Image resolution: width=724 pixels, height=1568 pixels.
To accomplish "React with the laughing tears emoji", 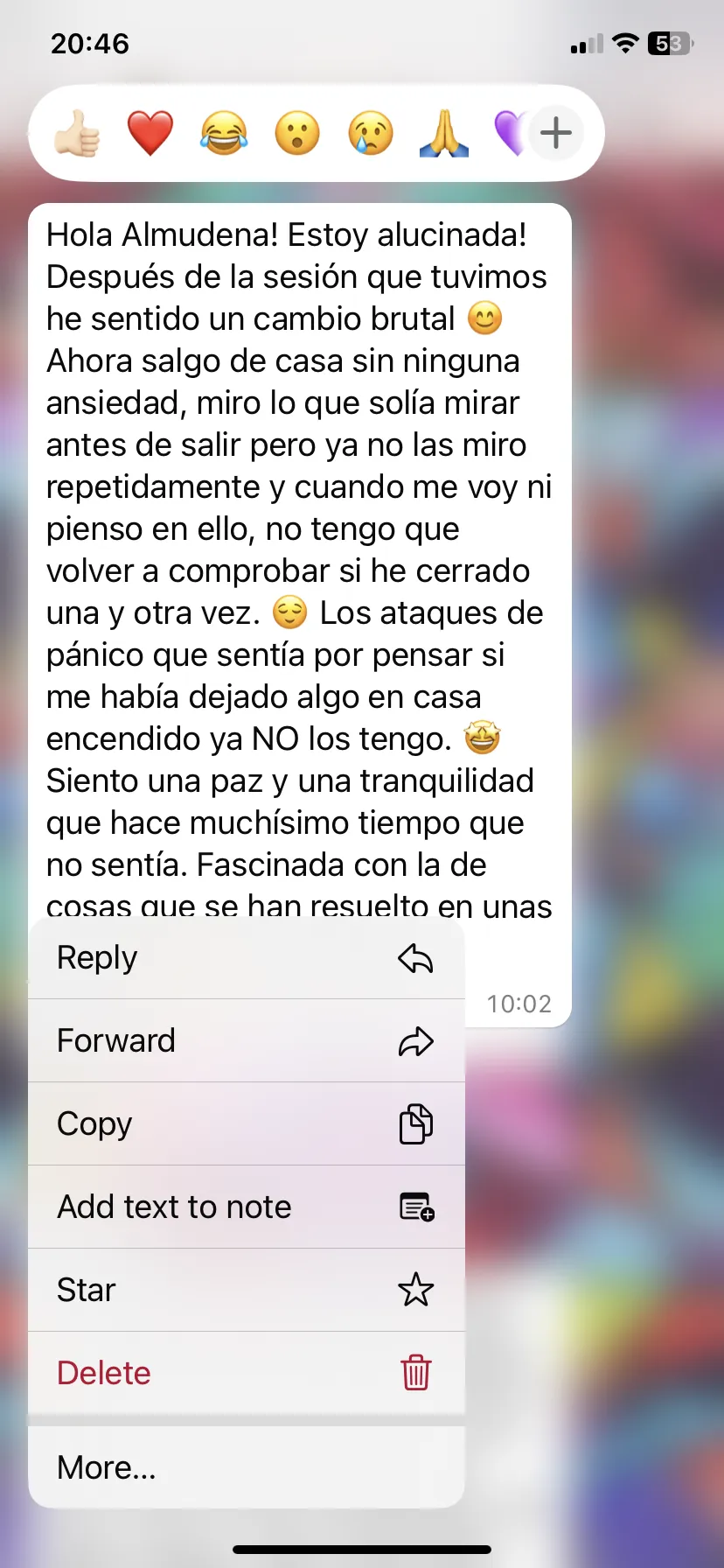I will point(224,133).
